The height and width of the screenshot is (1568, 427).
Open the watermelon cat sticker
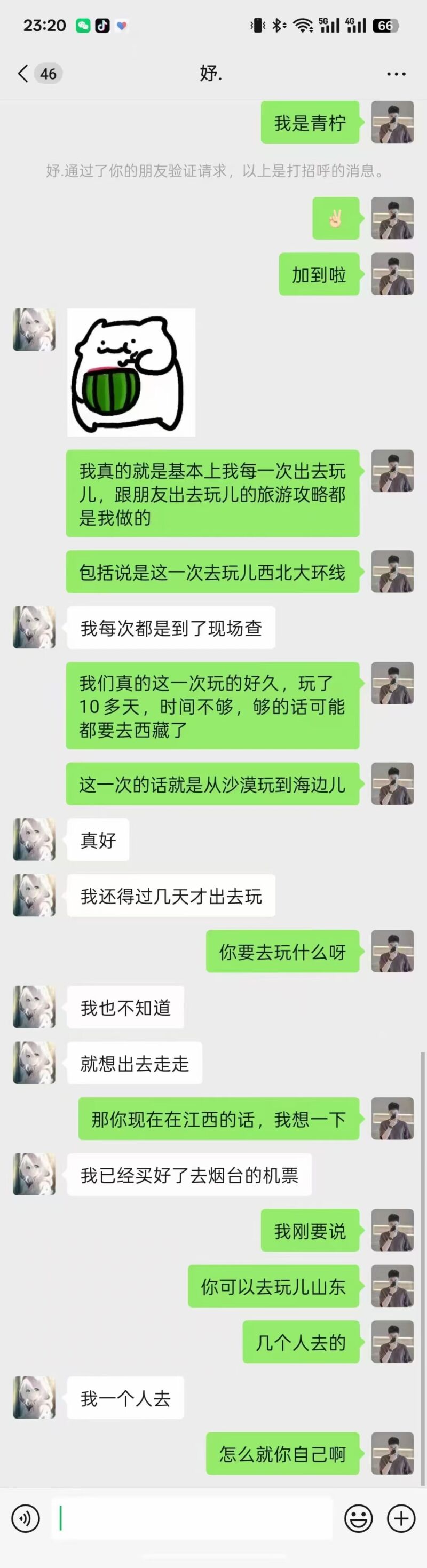coord(131,373)
